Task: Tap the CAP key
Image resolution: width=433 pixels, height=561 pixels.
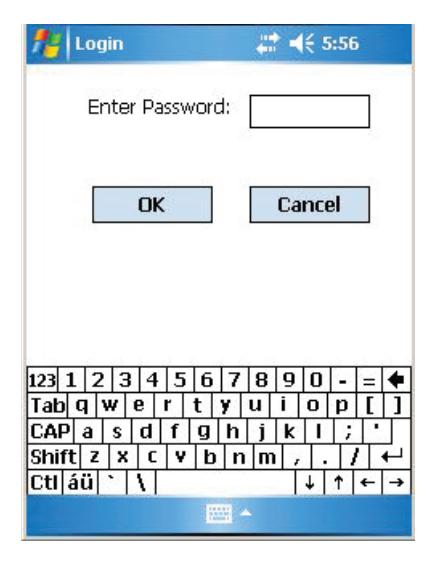Action: tap(50, 431)
